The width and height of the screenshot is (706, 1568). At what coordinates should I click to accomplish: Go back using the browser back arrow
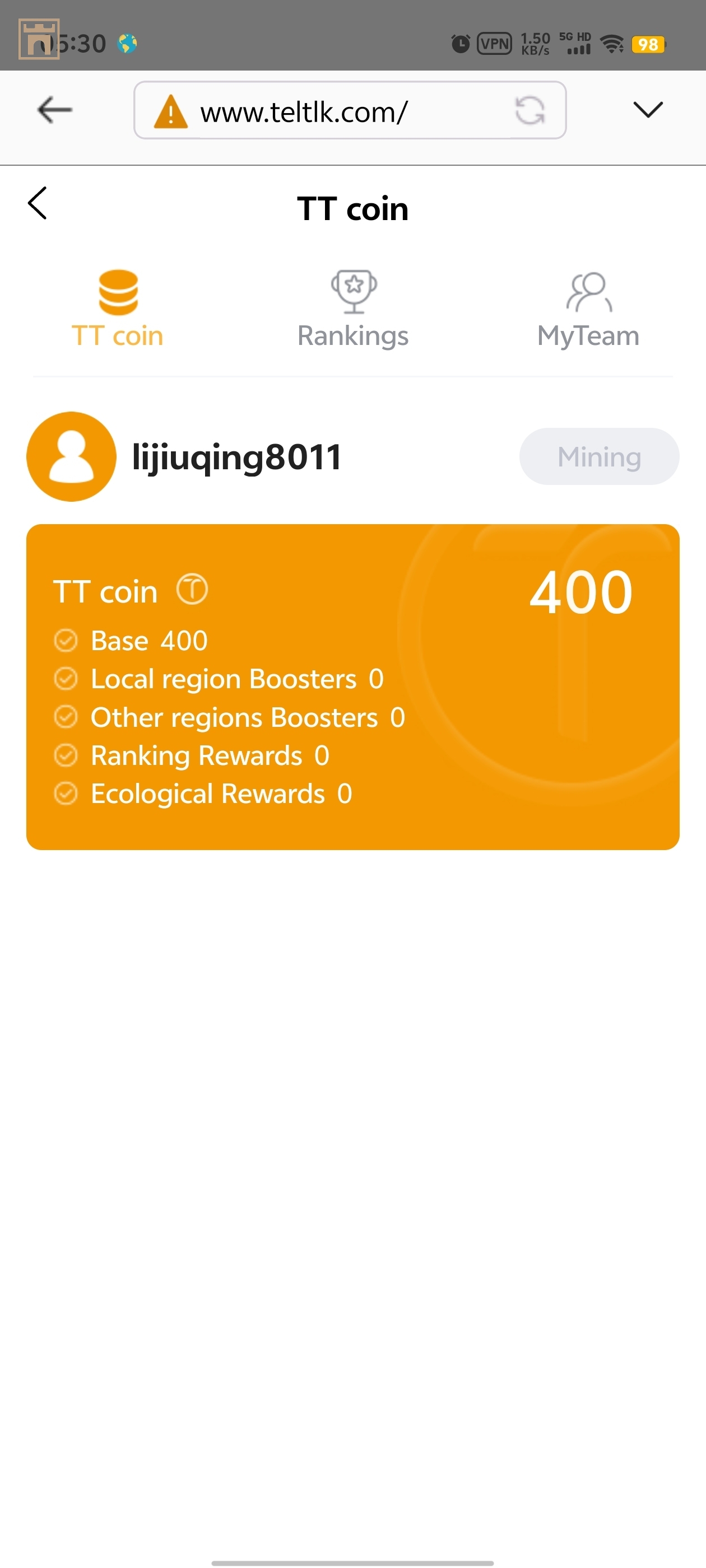pos(55,110)
